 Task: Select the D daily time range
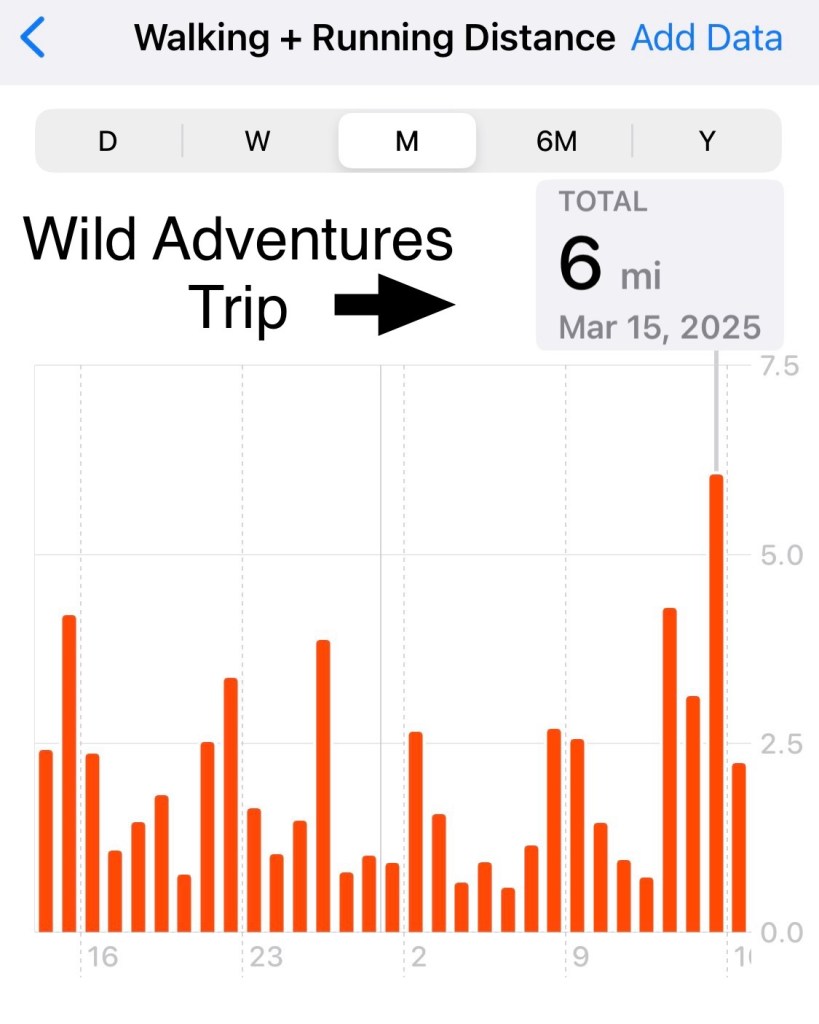tap(106, 141)
